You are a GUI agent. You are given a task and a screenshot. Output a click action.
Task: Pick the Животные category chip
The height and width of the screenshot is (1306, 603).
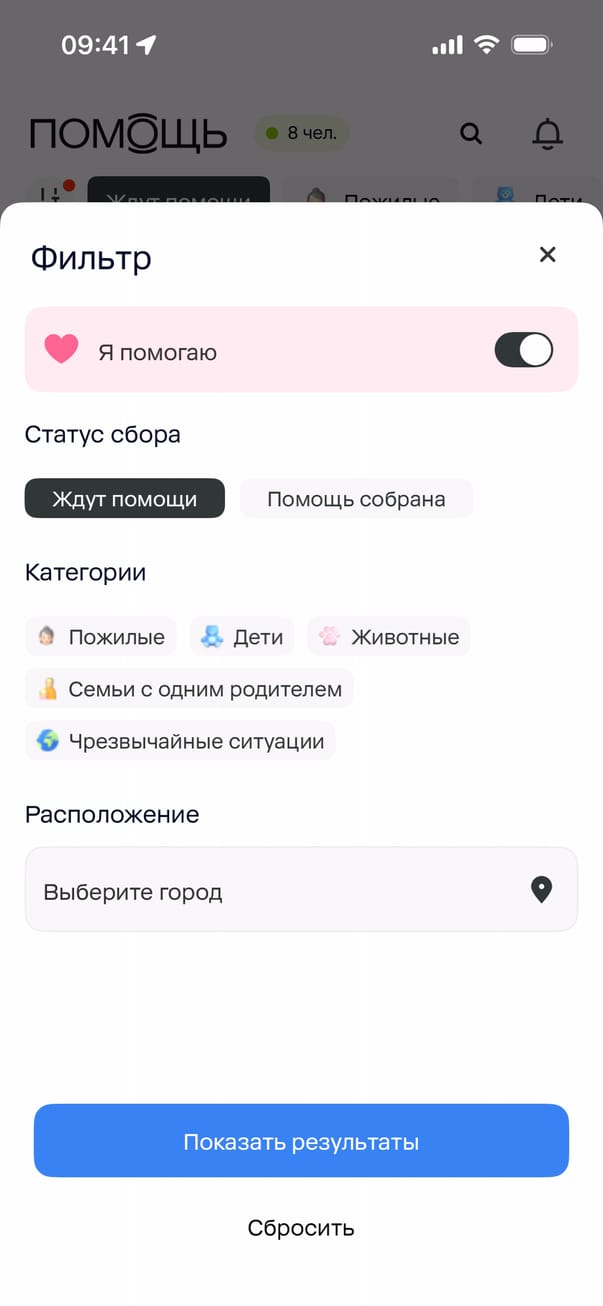tap(389, 637)
